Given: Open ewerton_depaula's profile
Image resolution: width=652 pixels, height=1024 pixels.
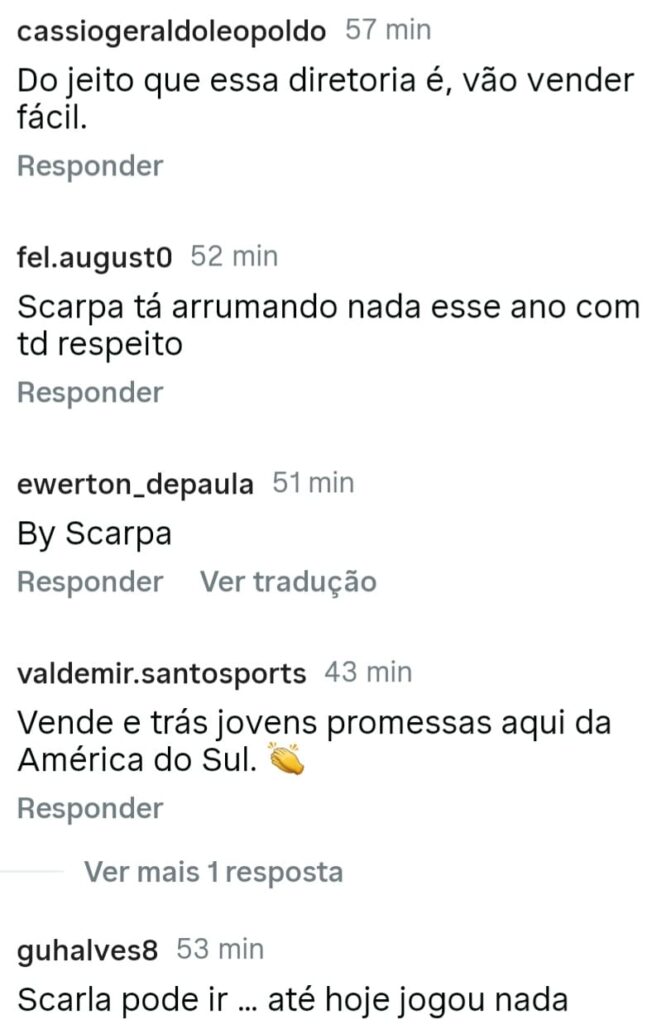Looking at the screenshot, I should pyautogui.click(x=136, y=485).
